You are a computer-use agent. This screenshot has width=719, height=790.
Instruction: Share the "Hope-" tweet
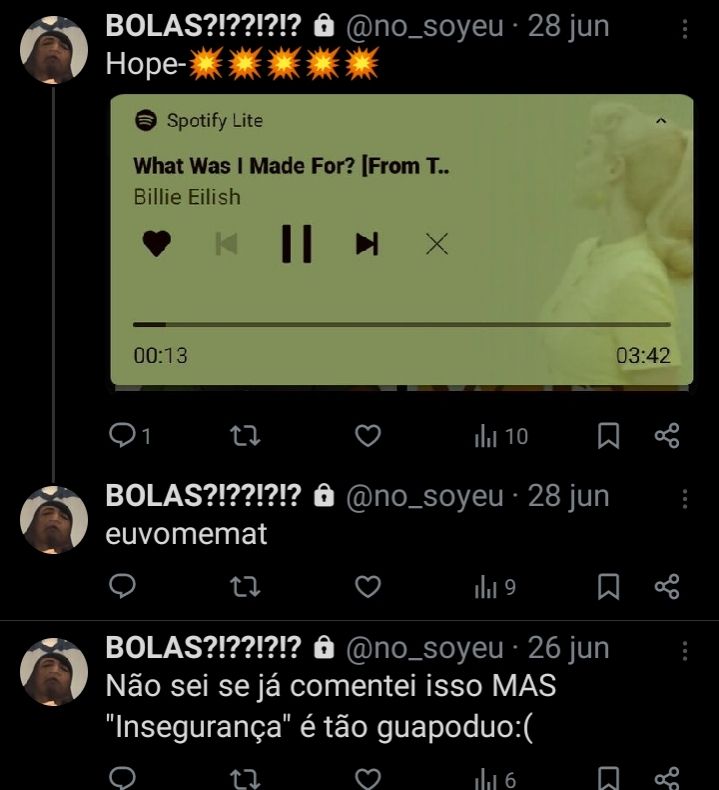tap(667, 436)
